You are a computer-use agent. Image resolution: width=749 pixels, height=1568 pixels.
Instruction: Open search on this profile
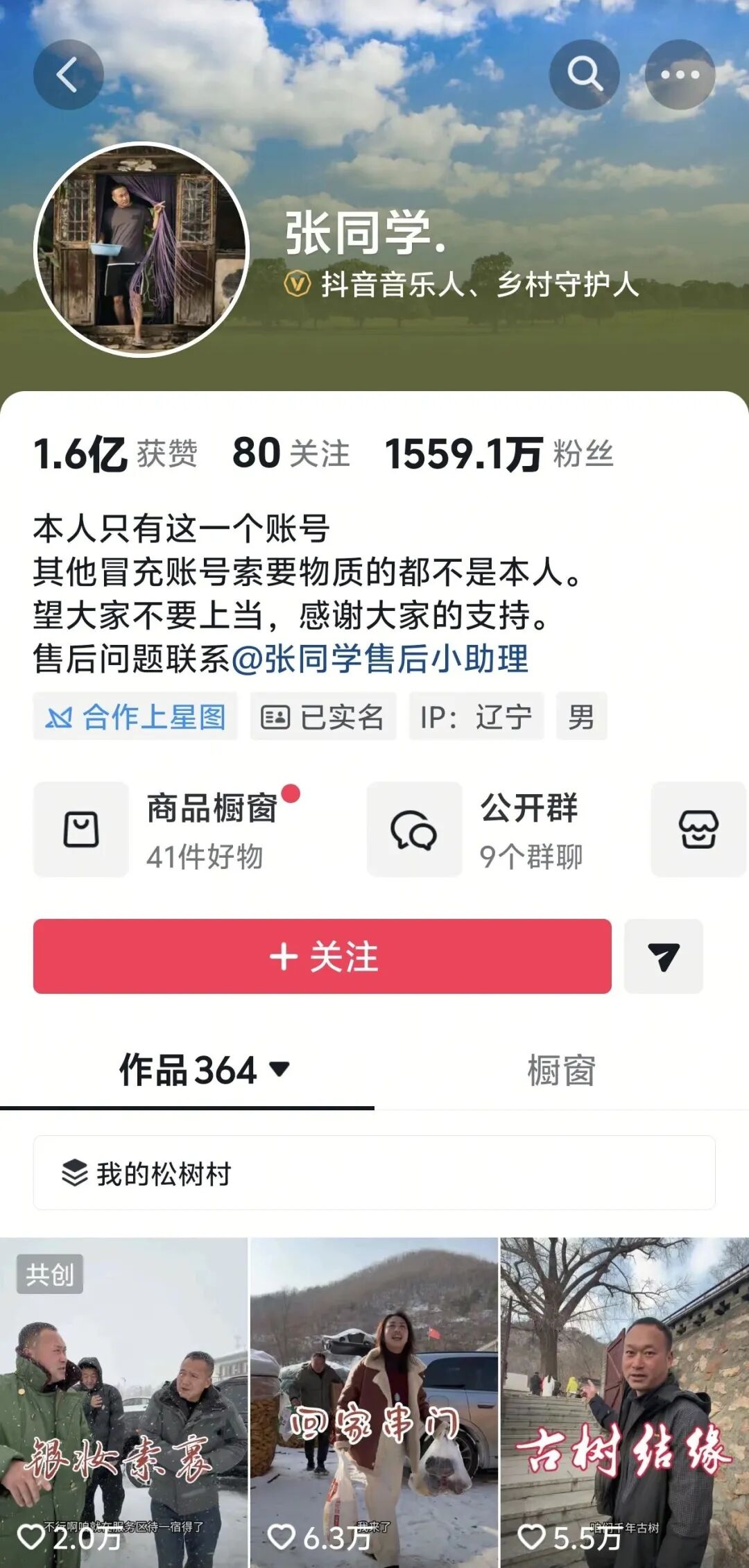[x=584, y=75]
